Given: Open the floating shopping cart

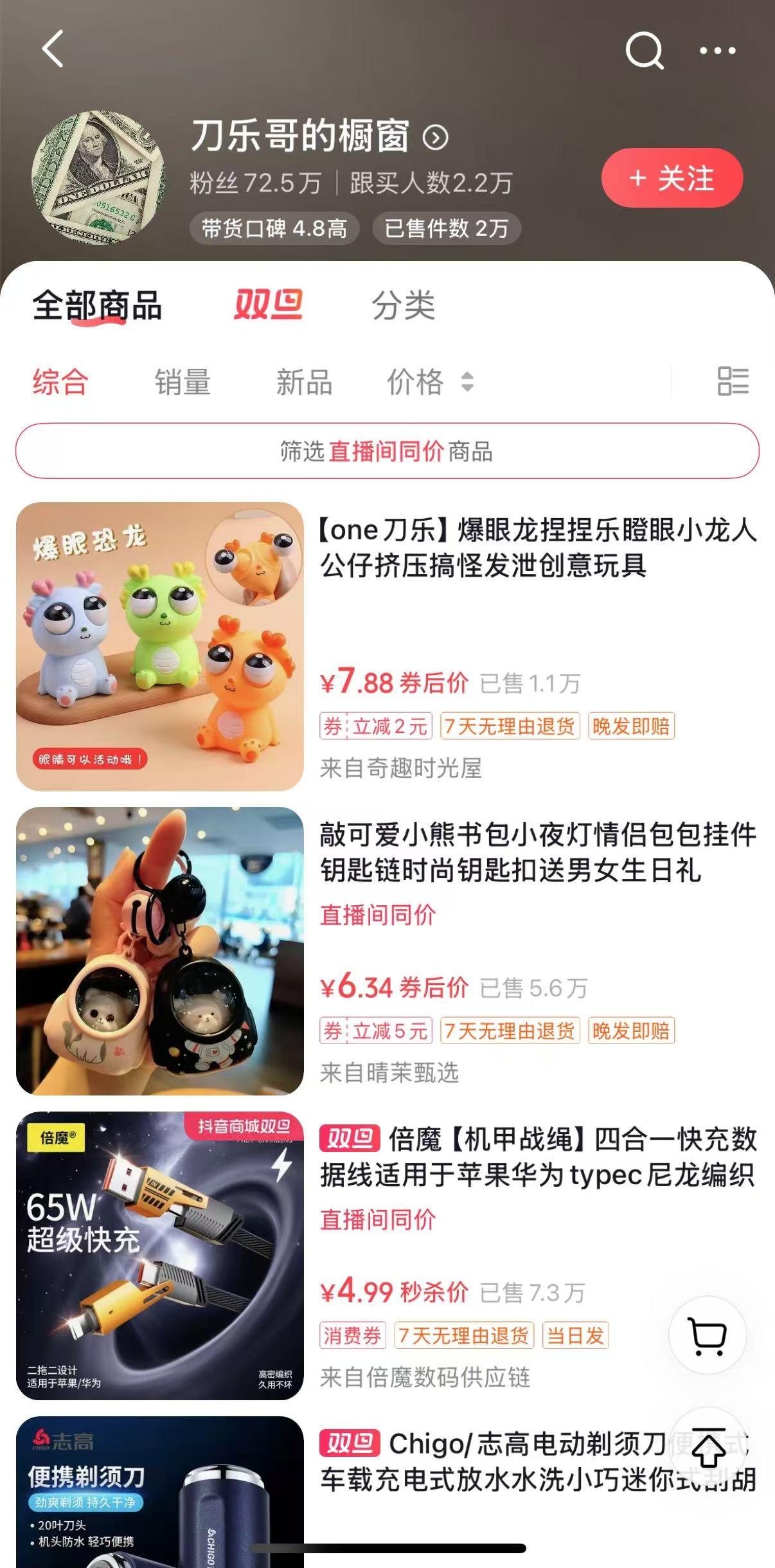Looking at the screenshot, I should (x=707, y=1336).
